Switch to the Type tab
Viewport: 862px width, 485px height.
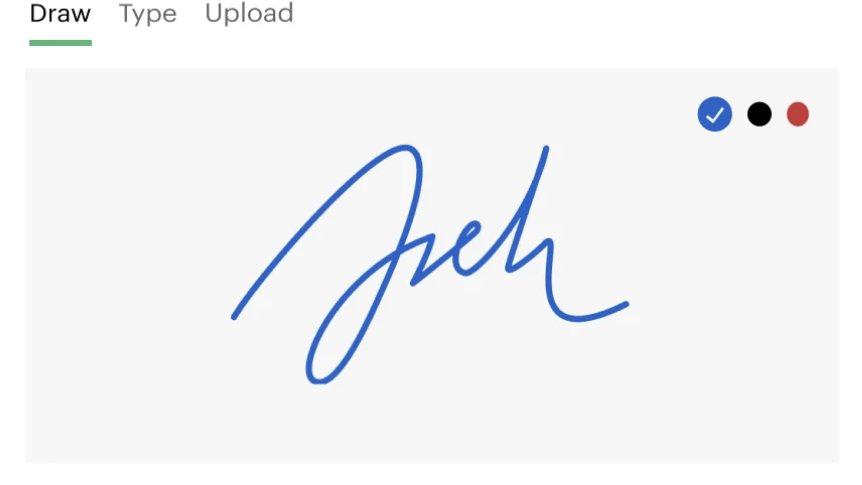[147, 15]
